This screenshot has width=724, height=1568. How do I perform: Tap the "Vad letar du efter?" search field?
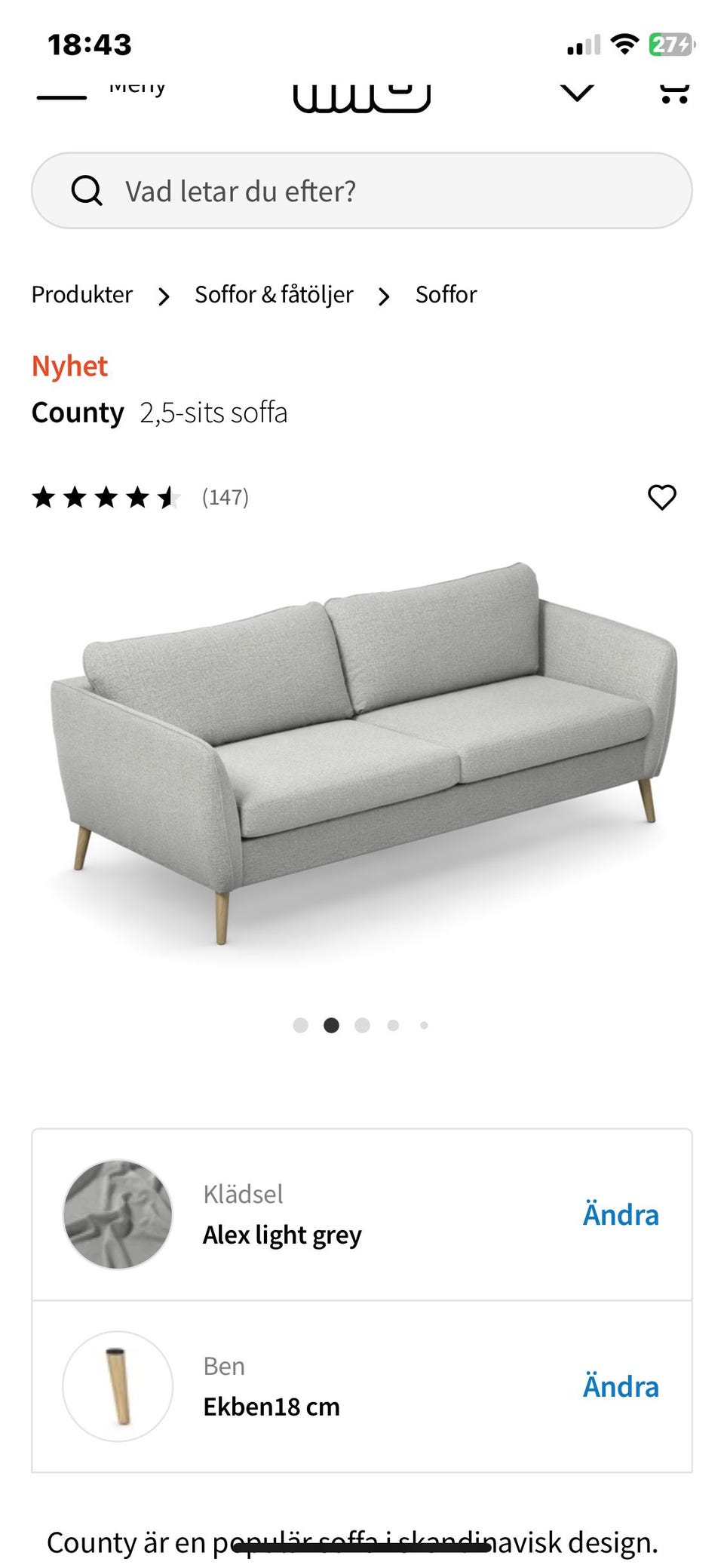click(x=362, y=191)
